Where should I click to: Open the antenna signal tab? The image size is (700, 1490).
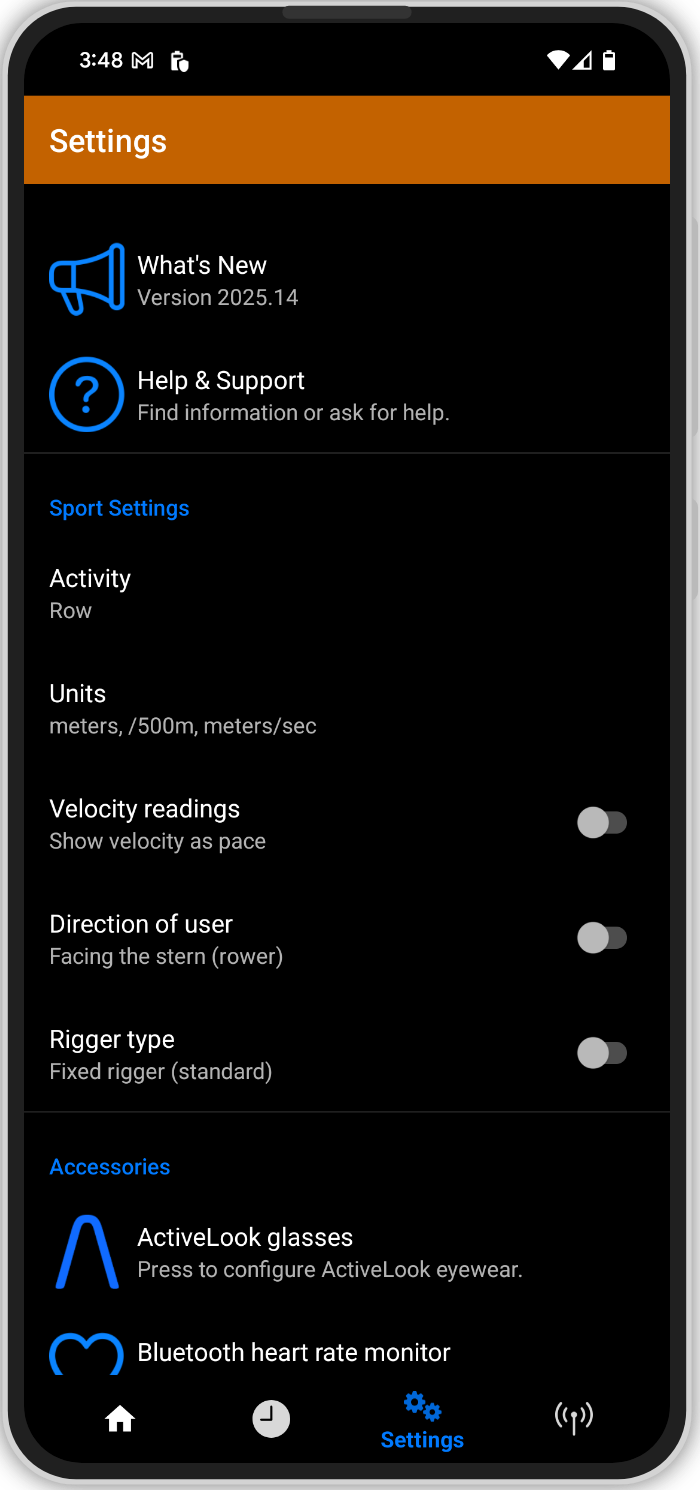click(574, 1418)
